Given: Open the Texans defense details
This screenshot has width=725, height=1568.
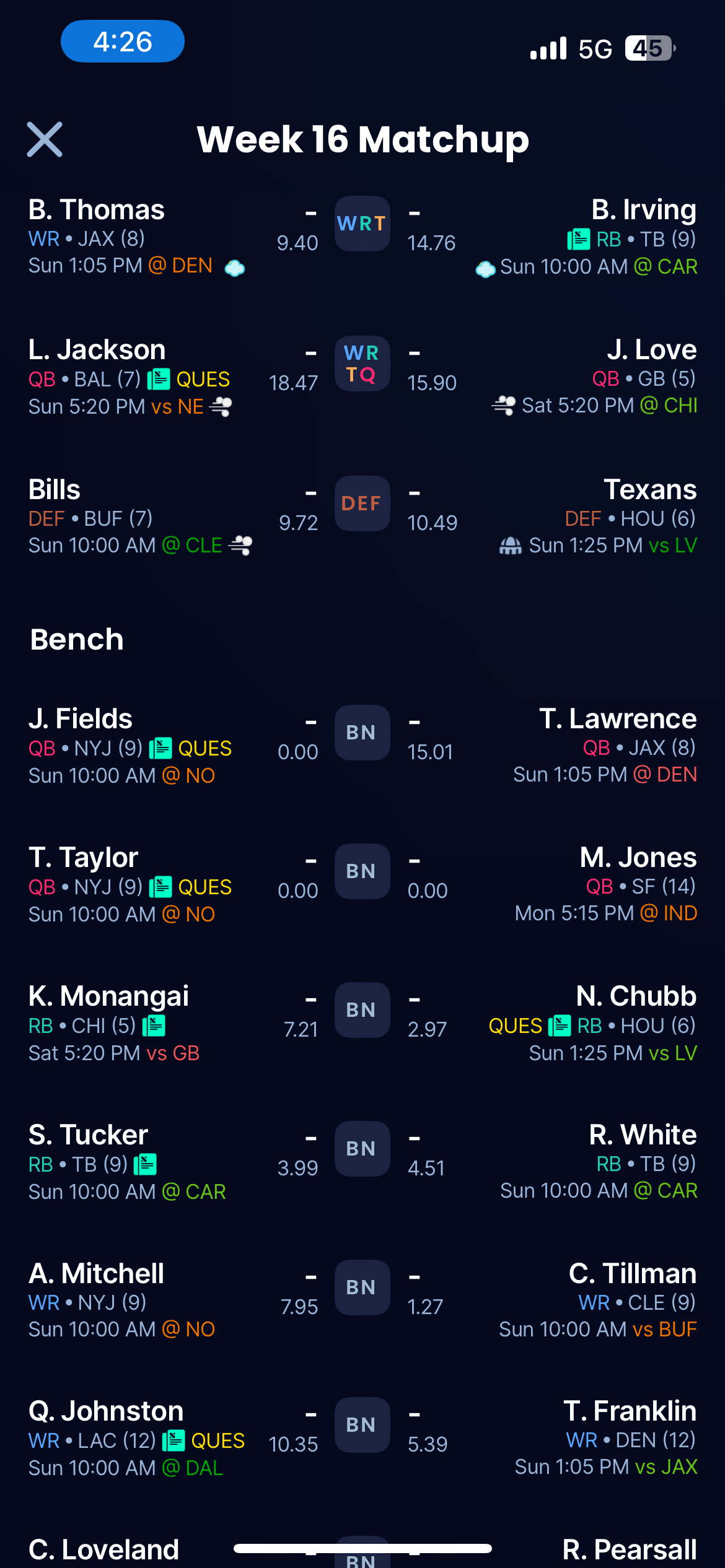Looking at the screenshot, I should [649, 490].
